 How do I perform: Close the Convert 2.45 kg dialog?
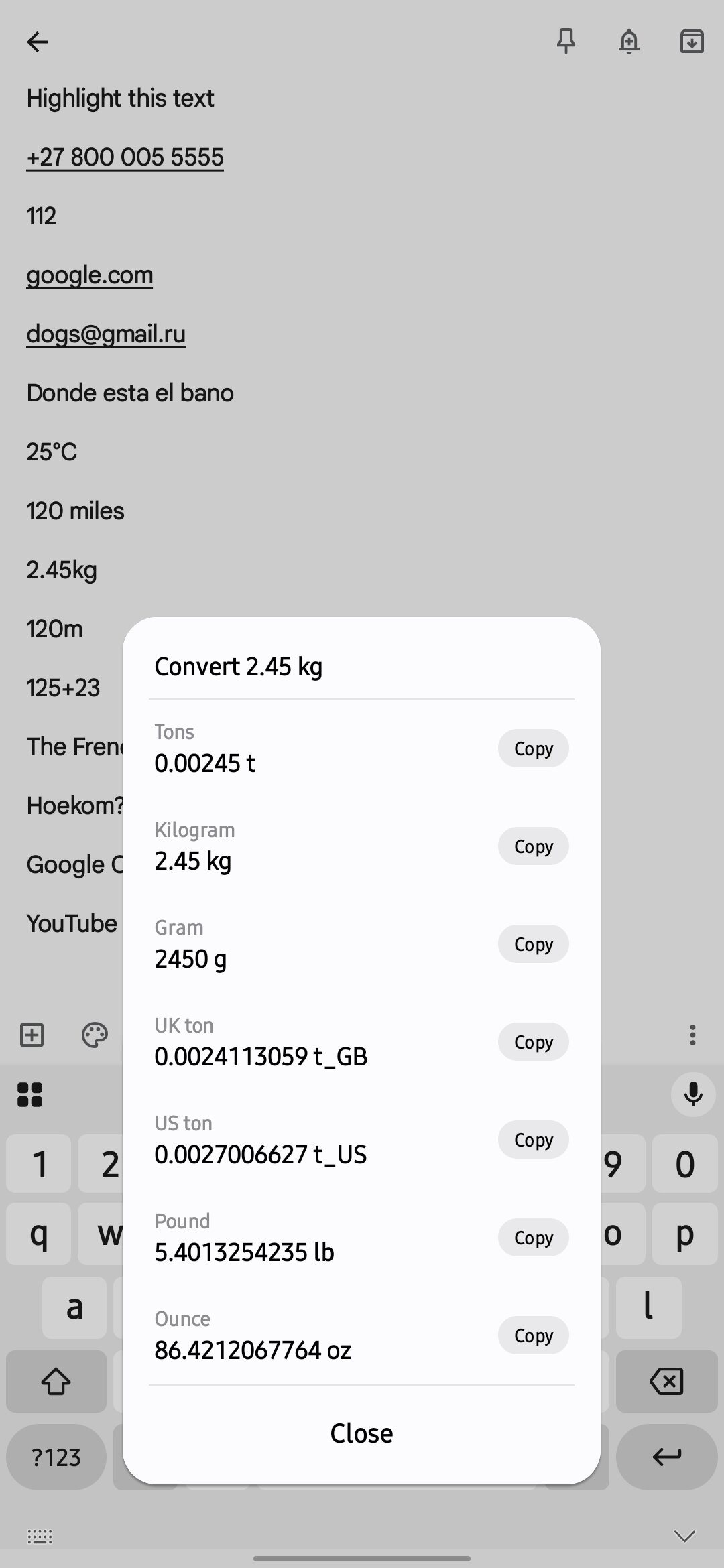point(361,1433)
